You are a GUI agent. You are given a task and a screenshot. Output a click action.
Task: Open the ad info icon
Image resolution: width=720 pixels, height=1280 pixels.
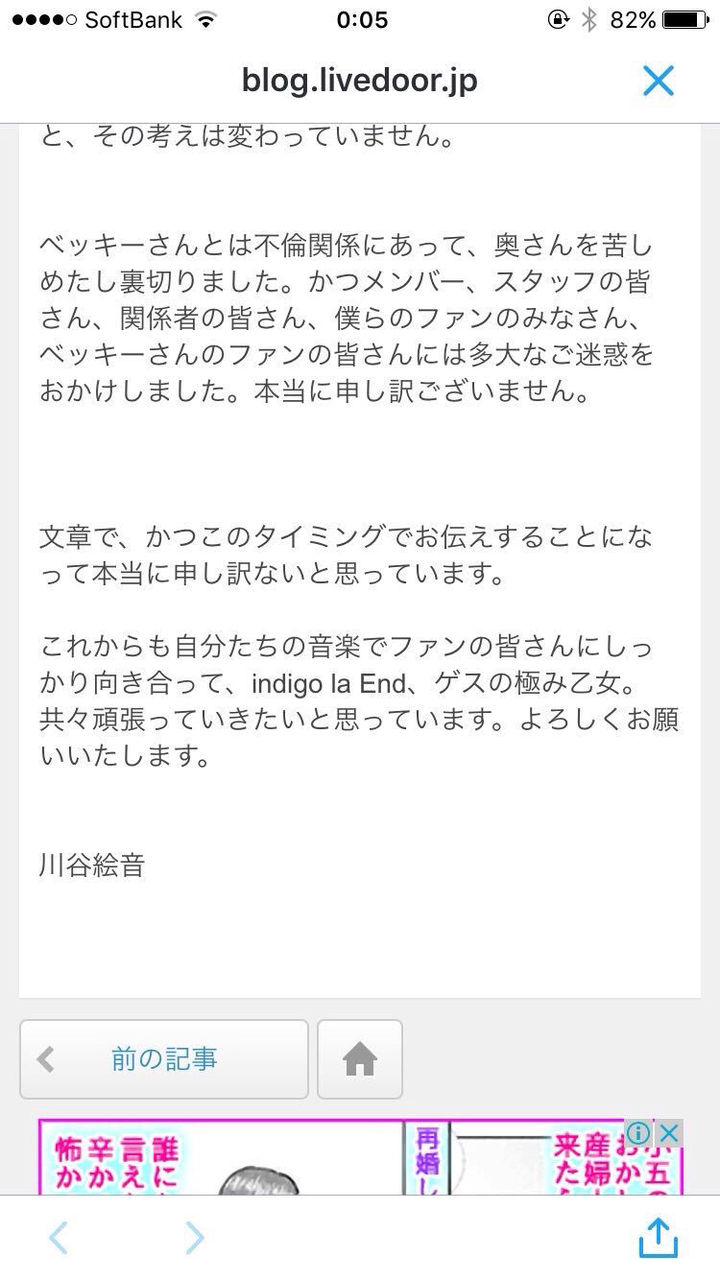(x=640, y=1133)
